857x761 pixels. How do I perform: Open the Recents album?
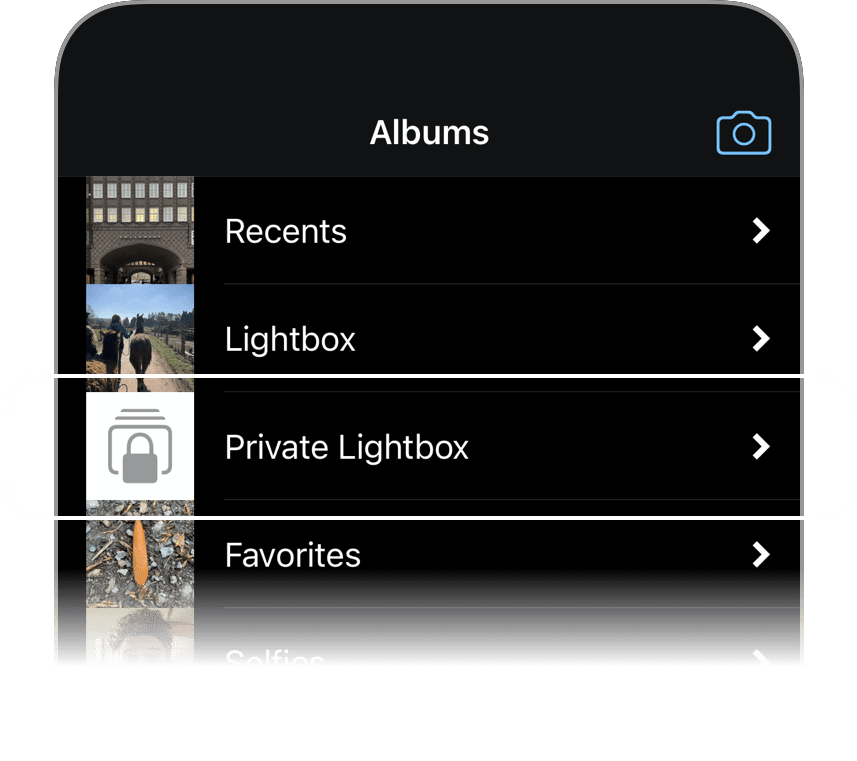(286, 232)
